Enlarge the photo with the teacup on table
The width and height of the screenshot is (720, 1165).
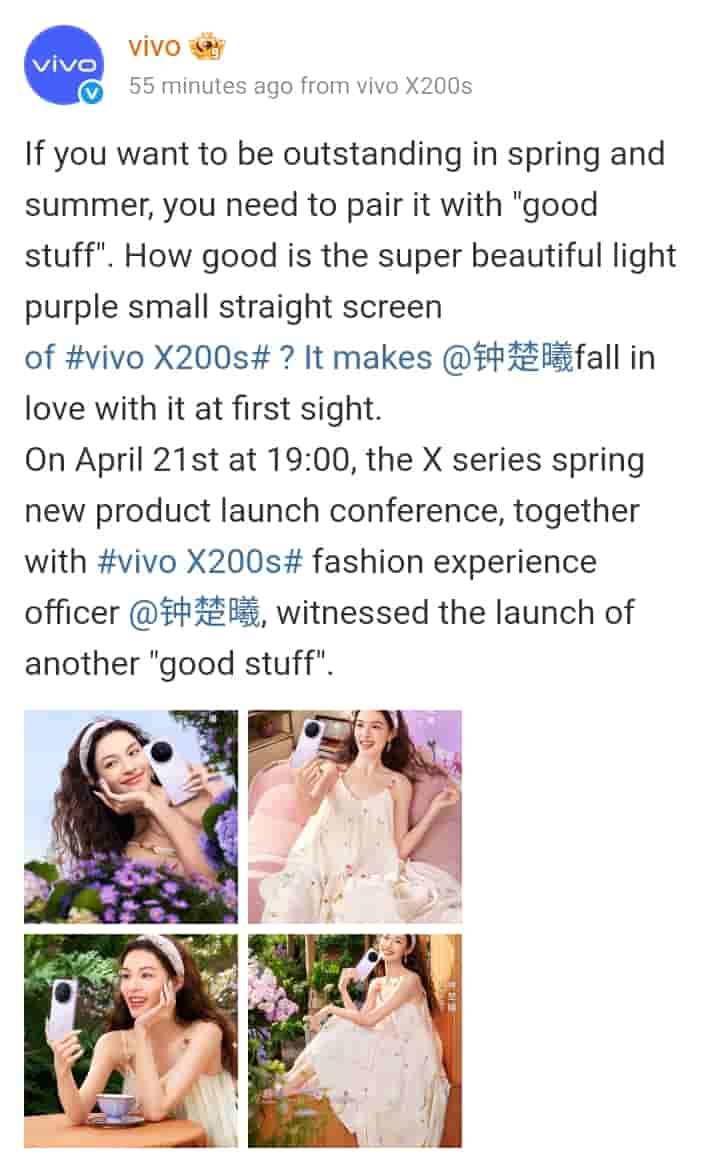[x=131, y=1041]
